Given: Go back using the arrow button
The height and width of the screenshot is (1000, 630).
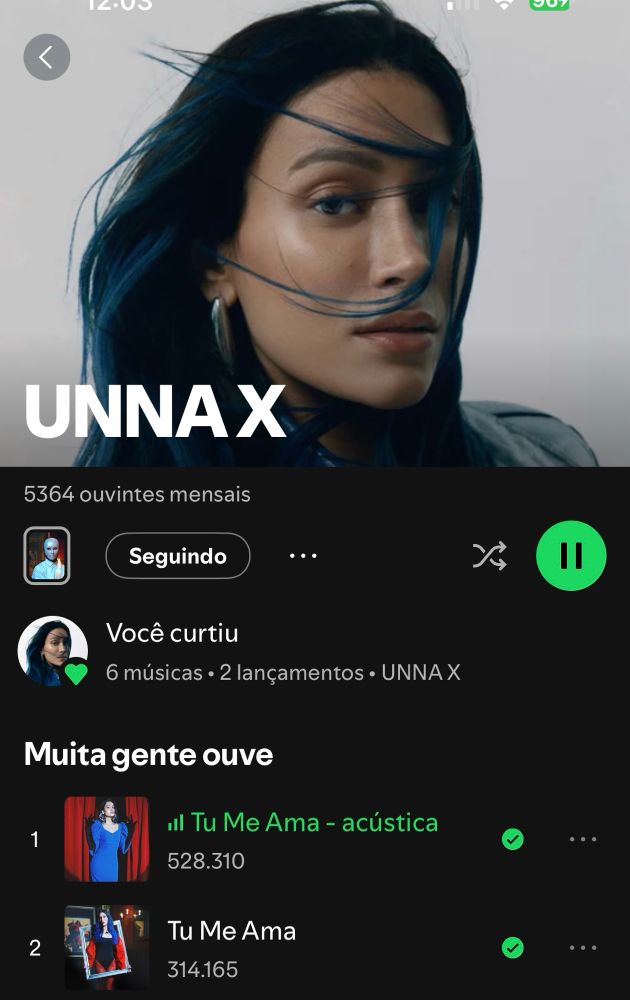Looking at the screenshot, I should pos(47,57).
